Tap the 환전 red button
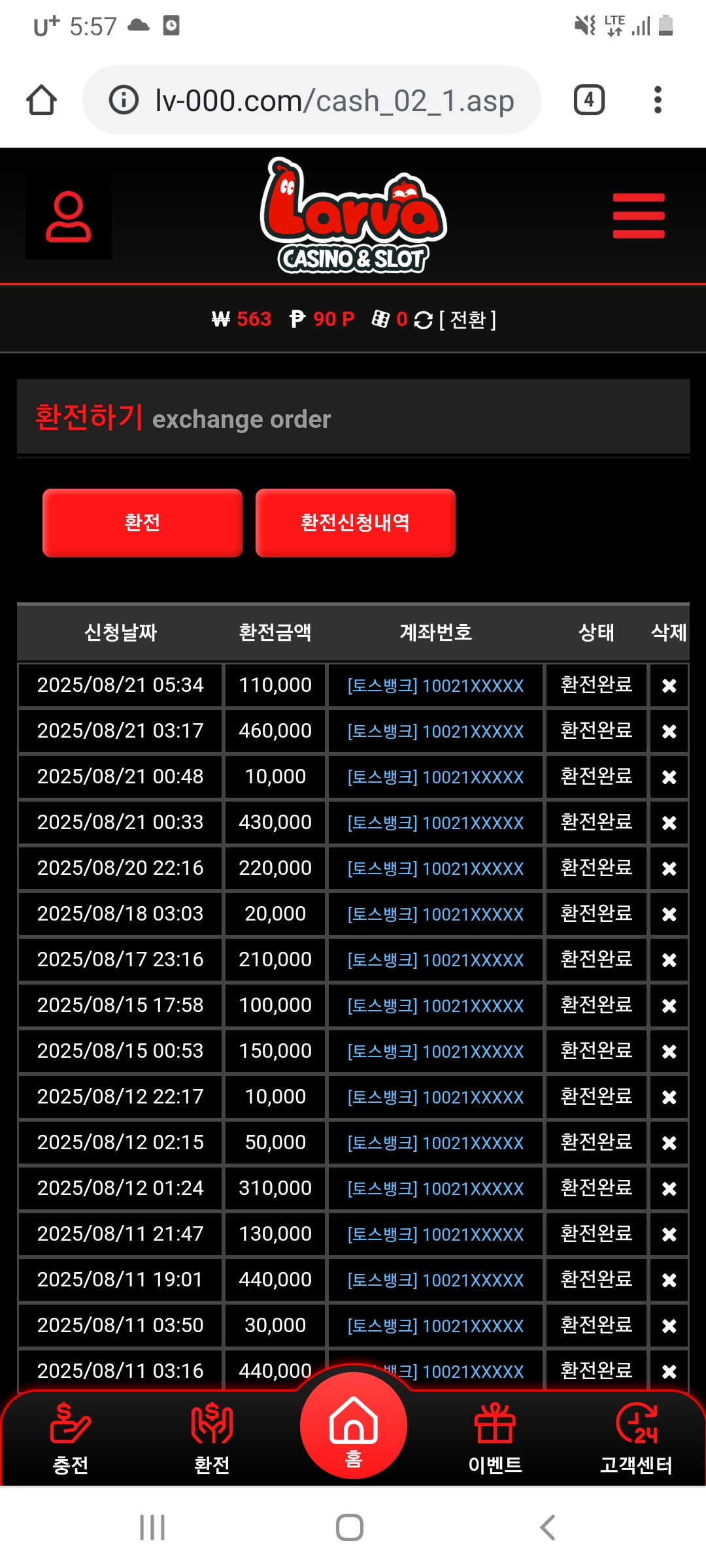 tap(143, 523)
